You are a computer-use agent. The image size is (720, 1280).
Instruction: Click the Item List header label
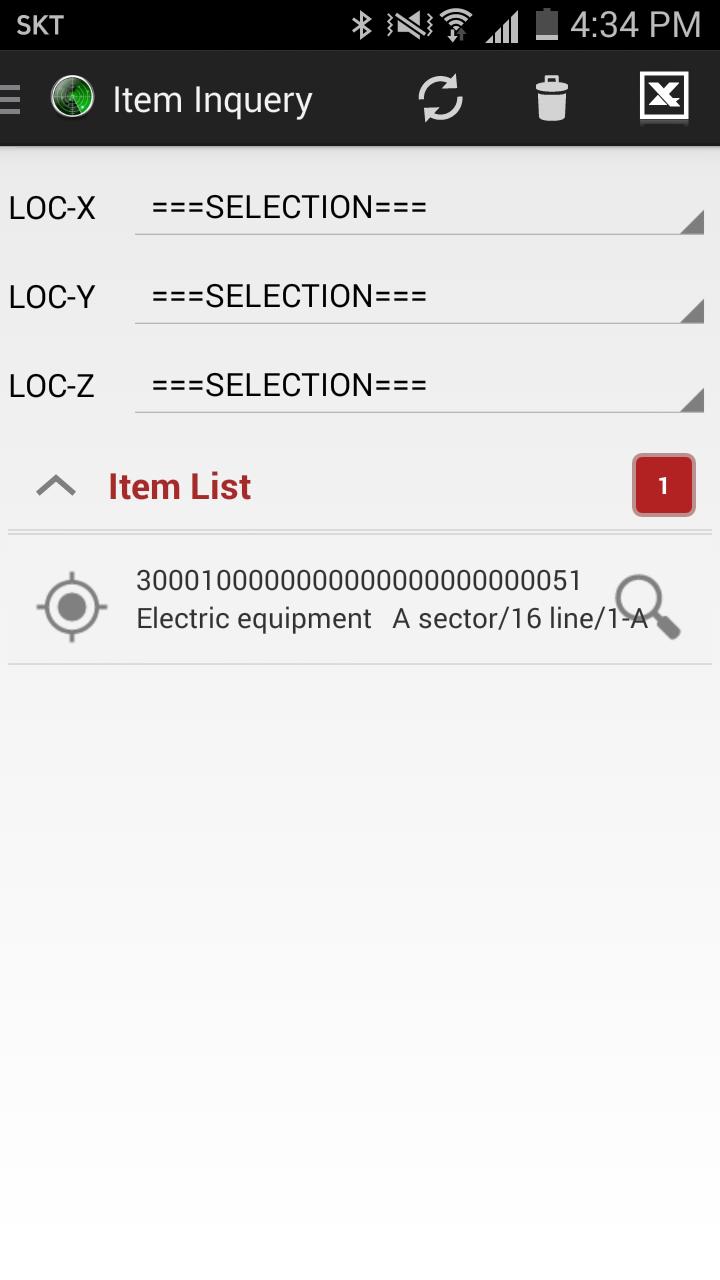click(x=178, y=486)
